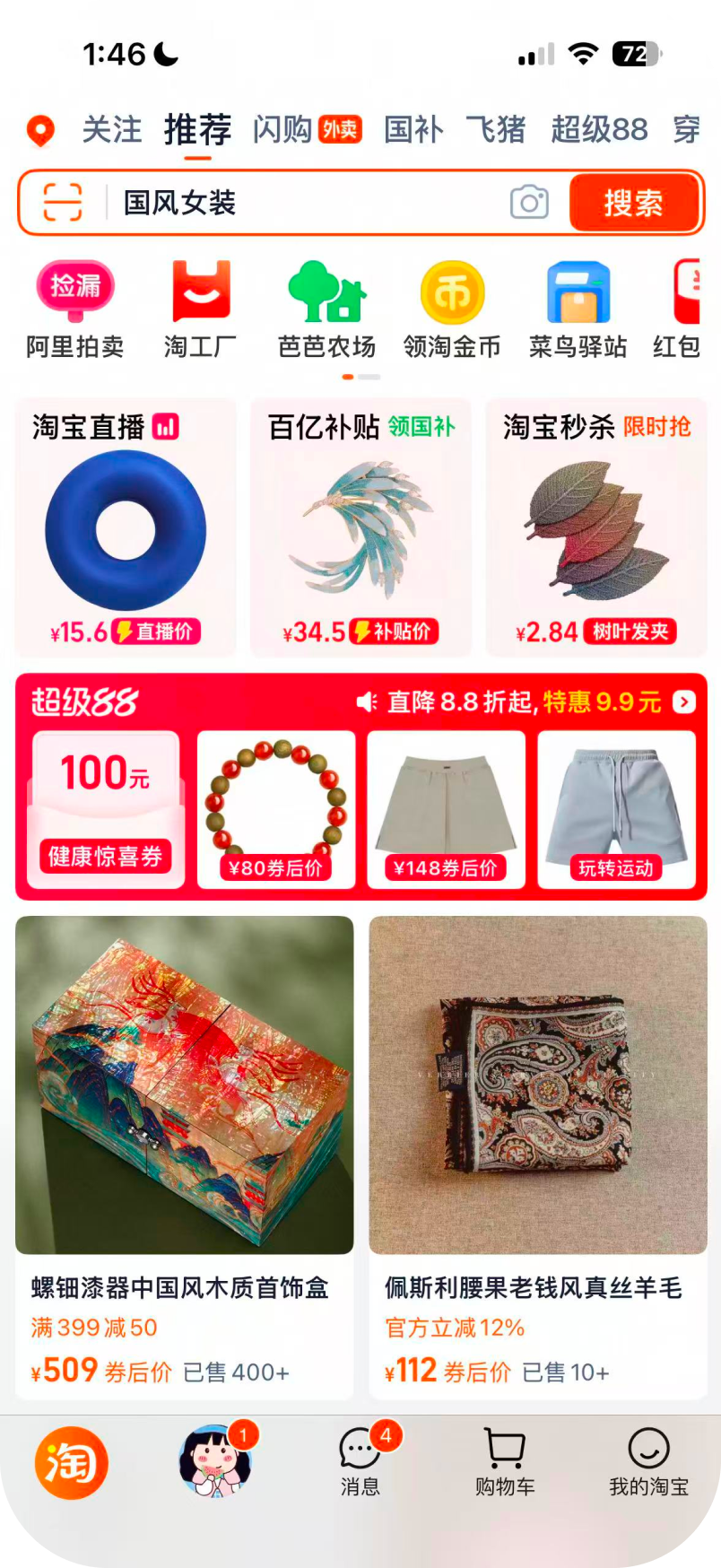Tap the scan code icon in search bar
Image resolution: width=721 pixels, height=1568 pixels.
click(x=63, y=203)
